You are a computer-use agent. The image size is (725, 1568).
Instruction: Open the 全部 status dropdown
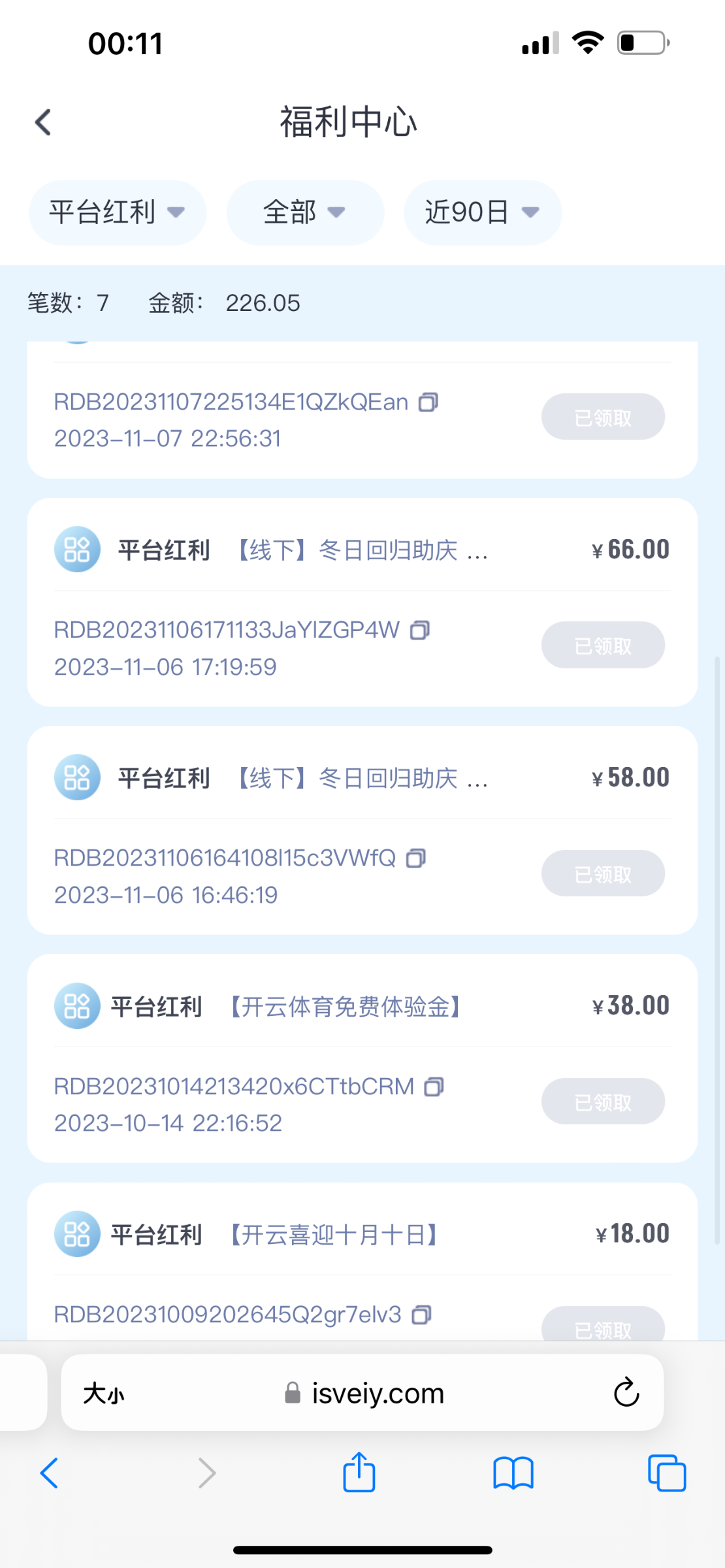click(304, 212)
